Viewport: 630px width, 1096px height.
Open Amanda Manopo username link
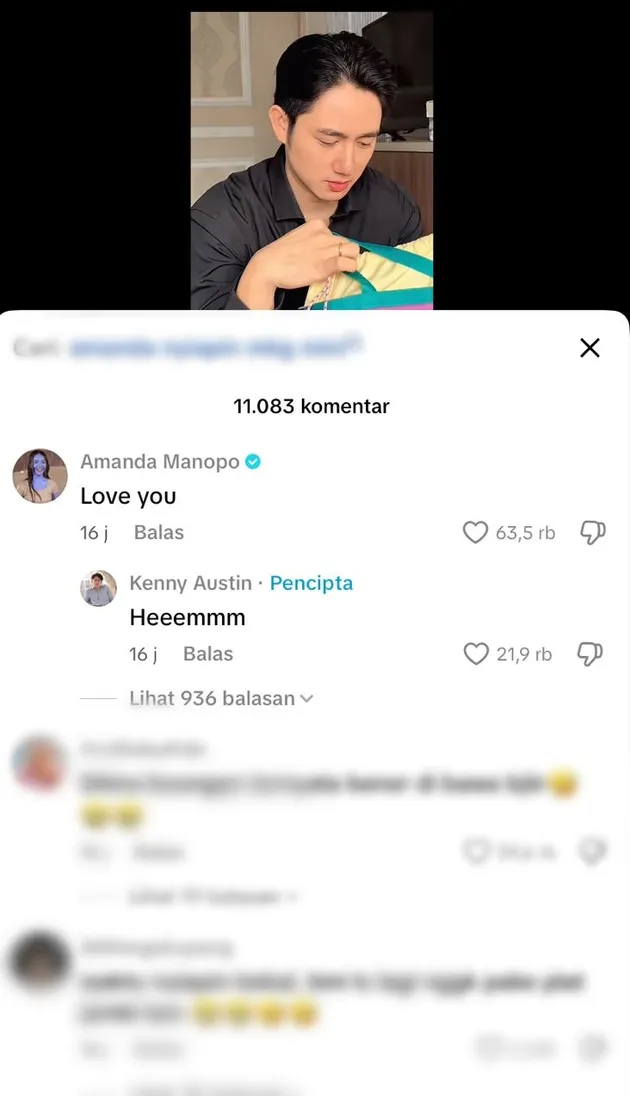point(160,461)
